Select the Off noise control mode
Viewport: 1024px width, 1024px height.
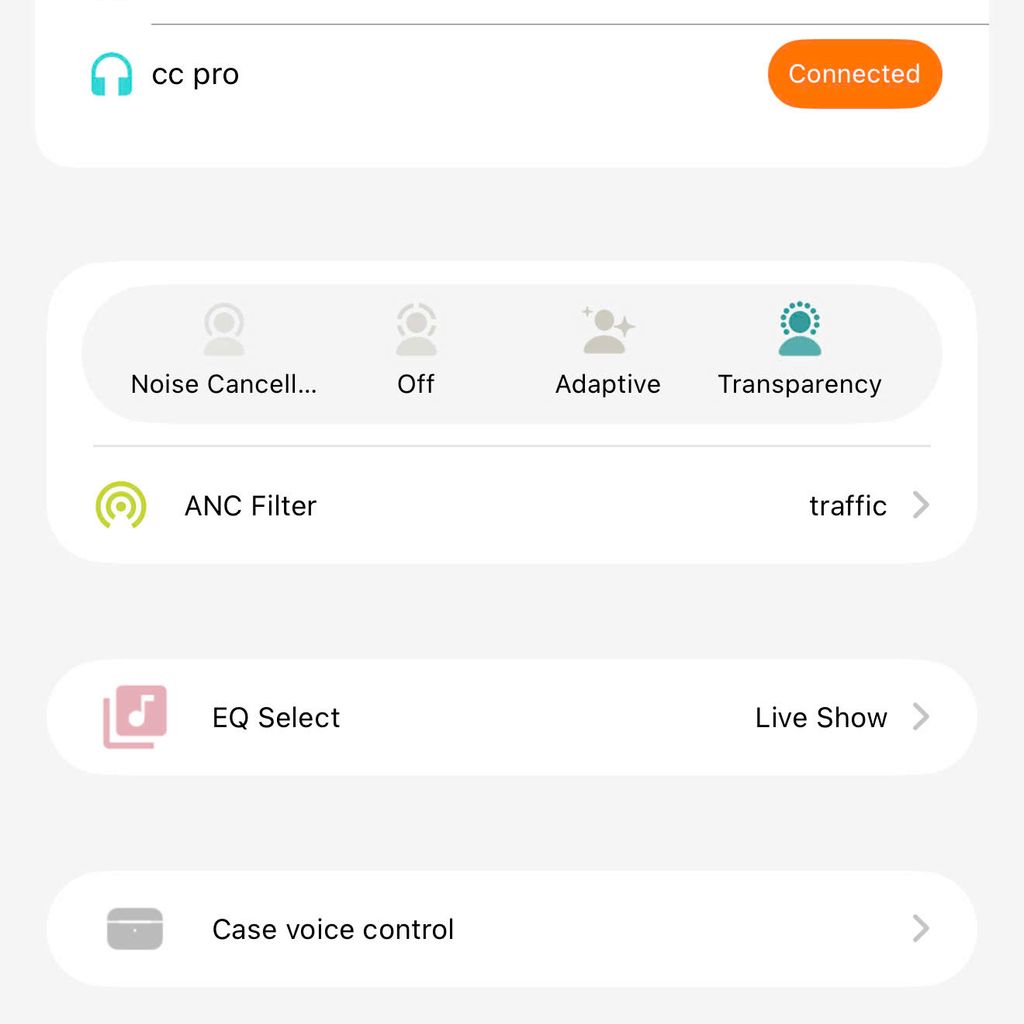pyautogui.click(x=416, y=352)
